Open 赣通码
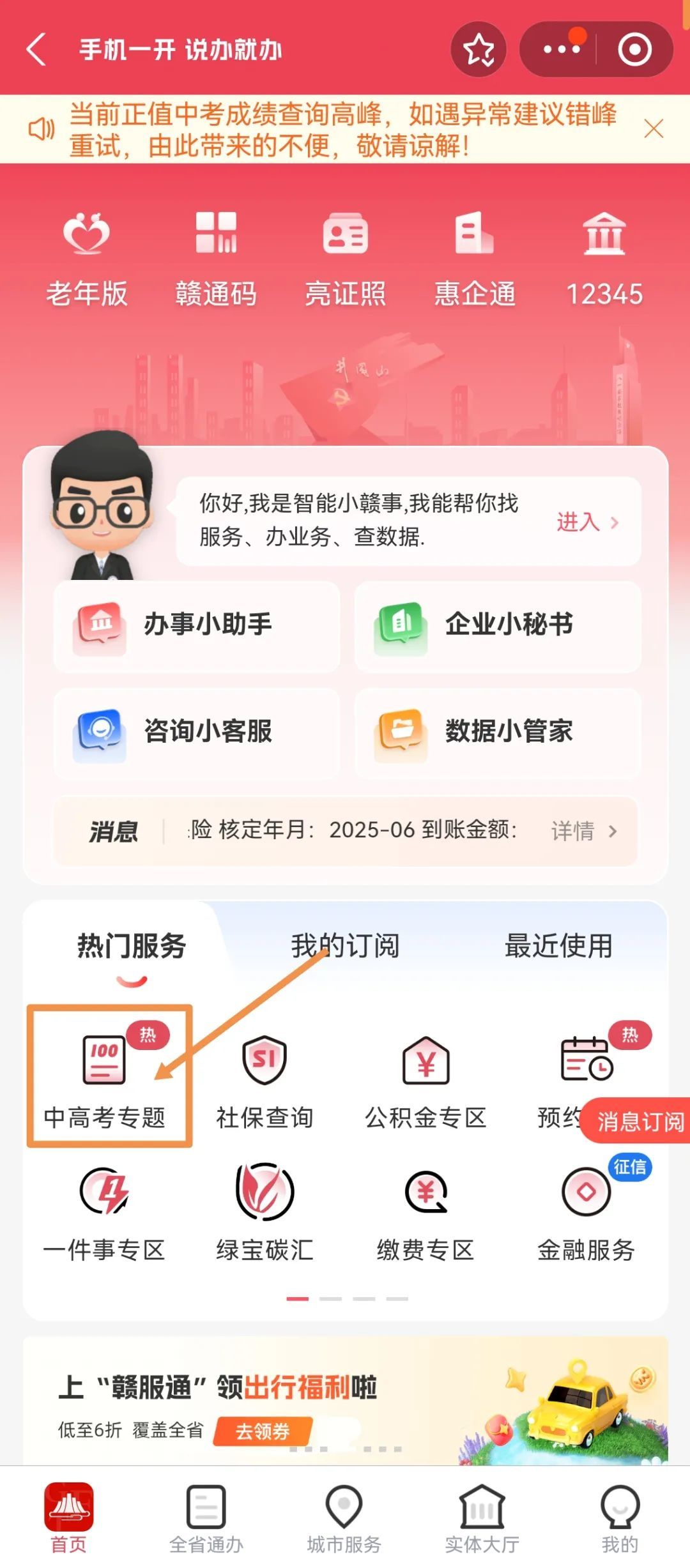The height and width of the screenshot is (1568, 690). pos(216,260)
